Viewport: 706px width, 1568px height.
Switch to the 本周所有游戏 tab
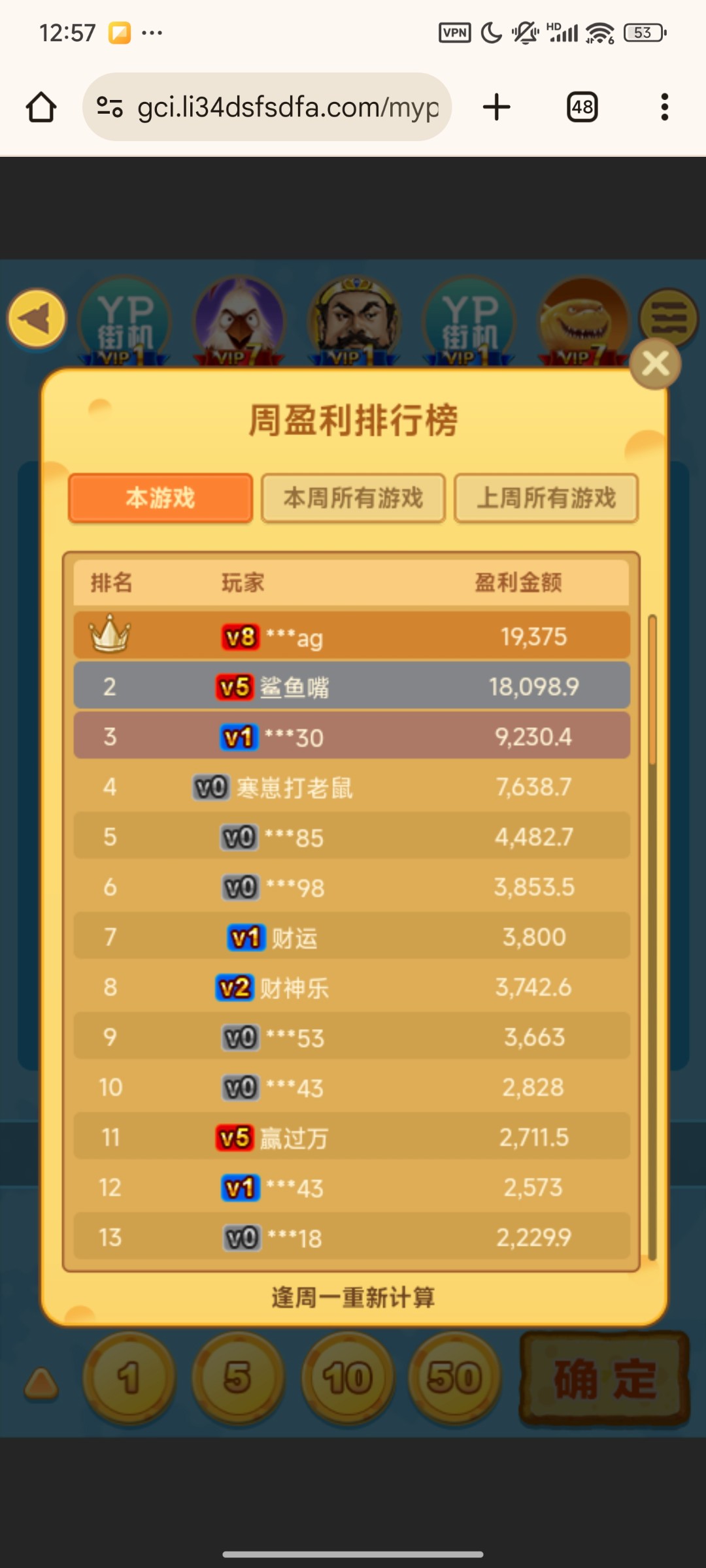(353, 498)
